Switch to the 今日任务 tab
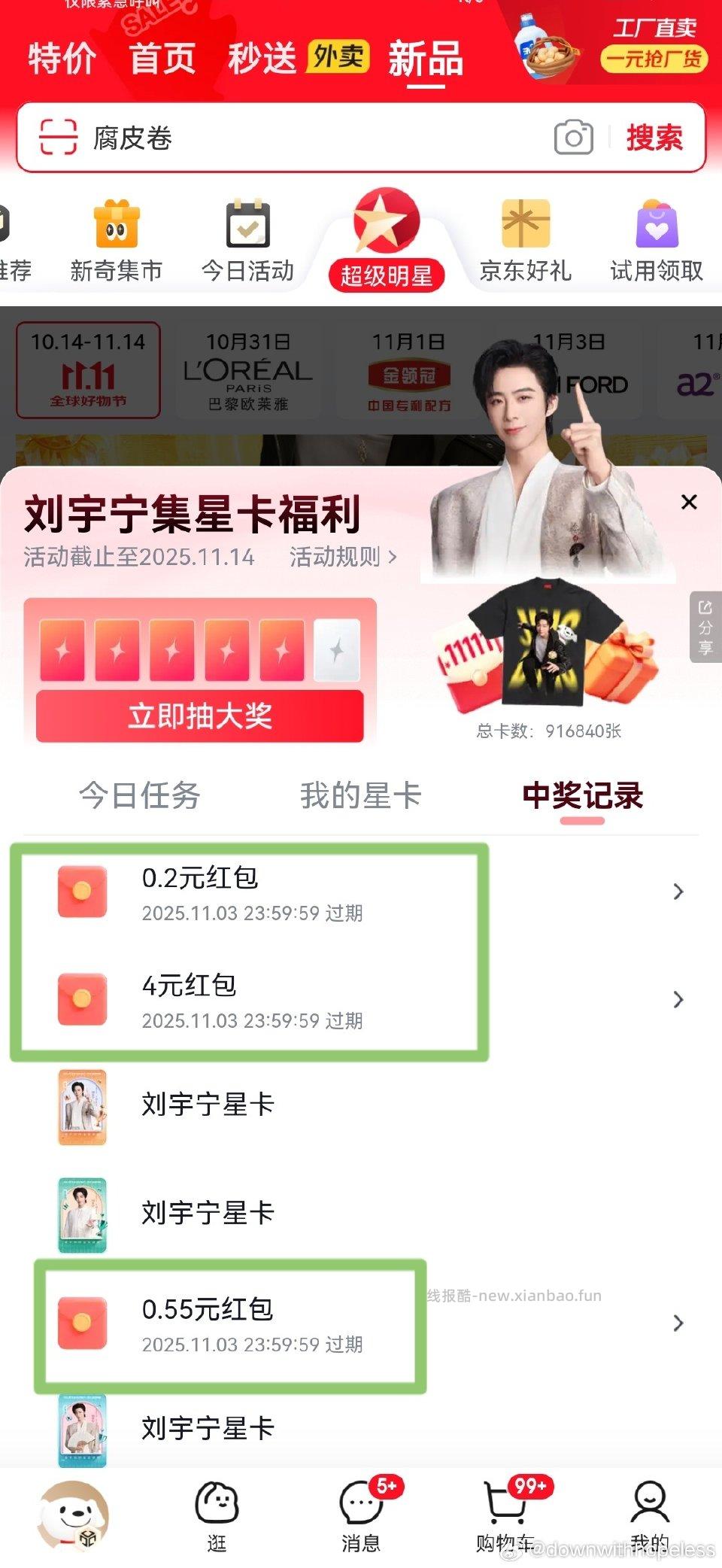The height and width of the screenshot is (1568, 722). coord(141,796)
